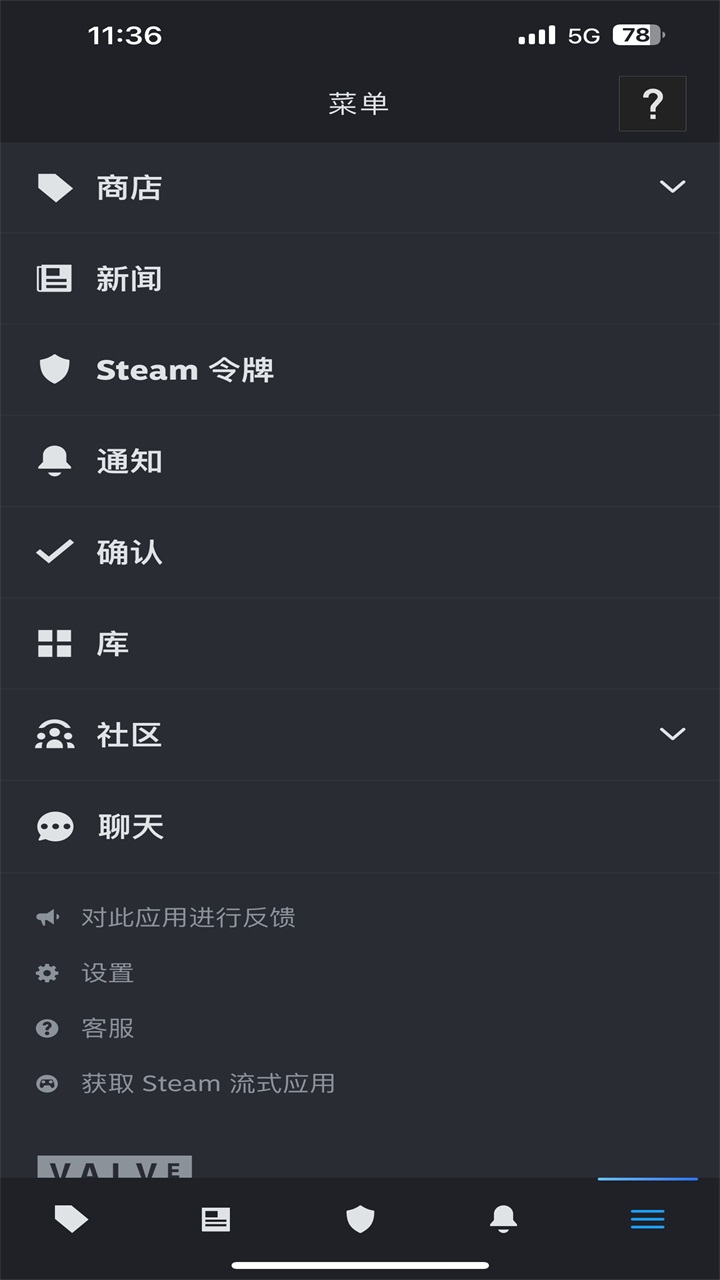Tap the store tag icon in bottom navigation

[x=71, y=1218]
